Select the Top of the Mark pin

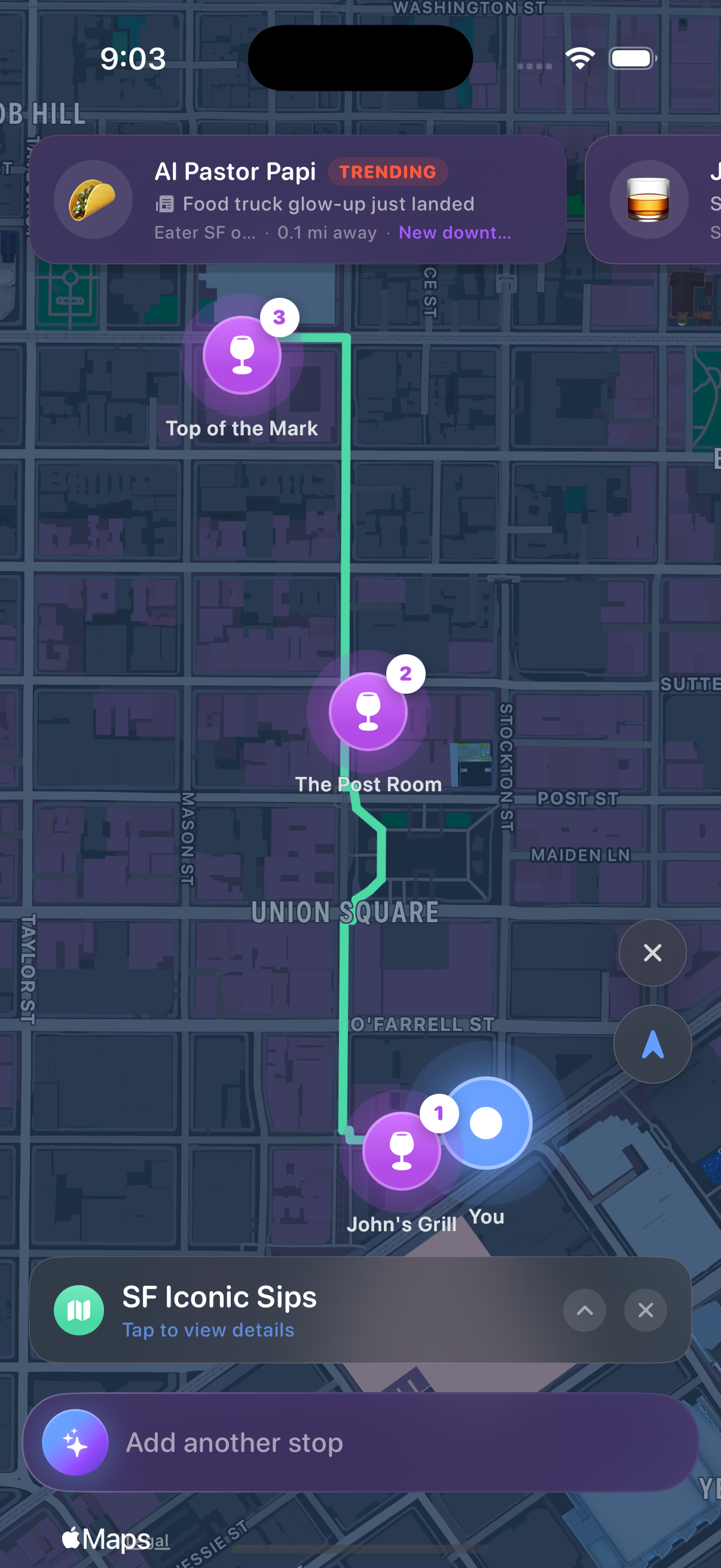click(x=242, y=355)
